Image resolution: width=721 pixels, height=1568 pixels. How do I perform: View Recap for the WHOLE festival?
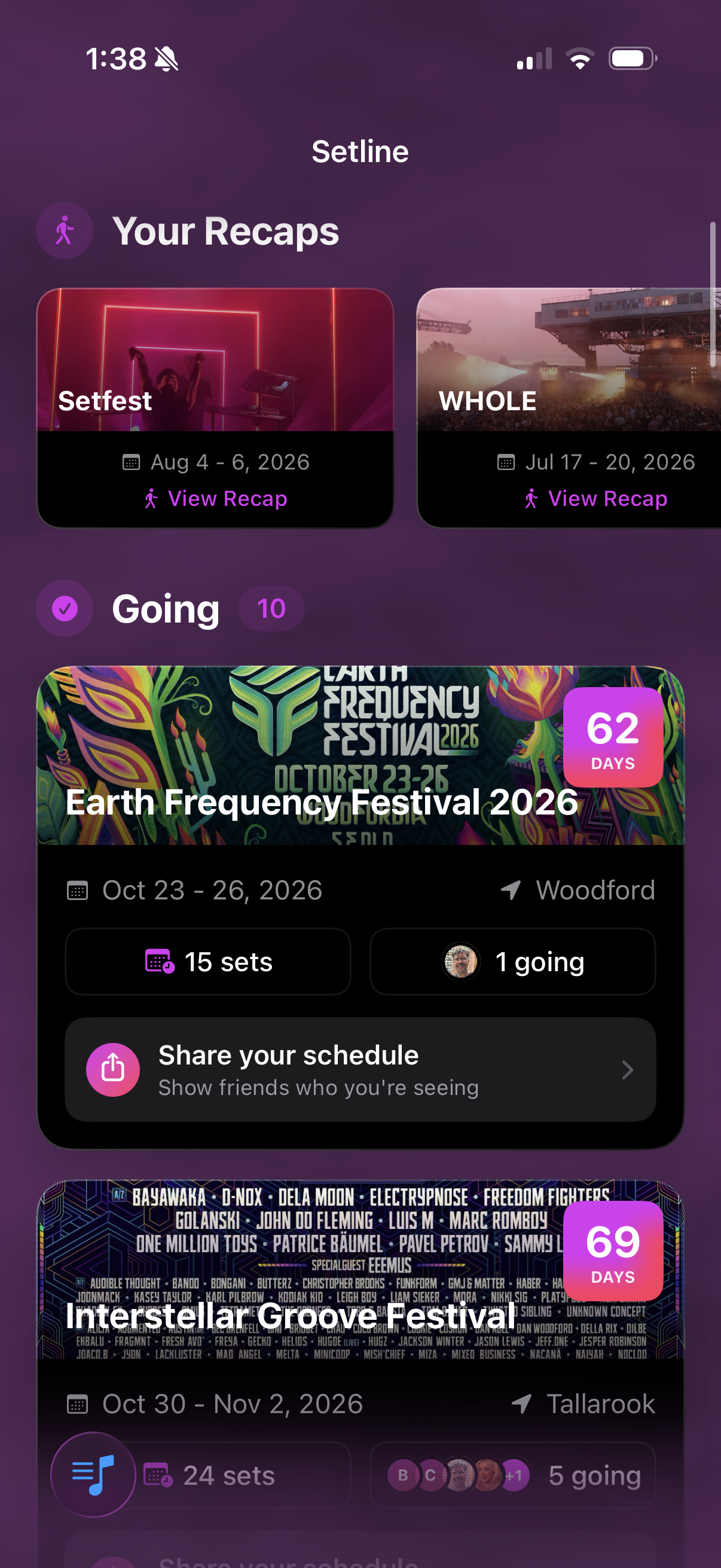[x=595, y=499]
